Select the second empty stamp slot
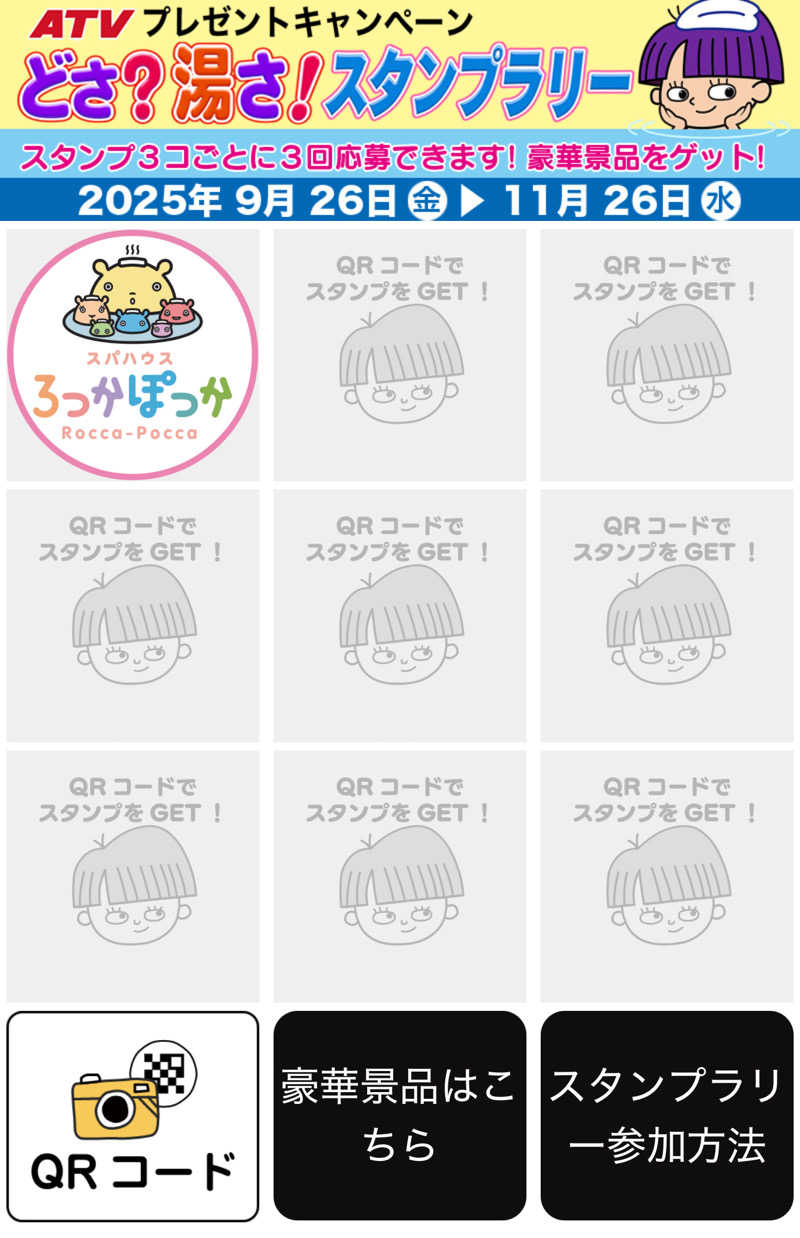 [x=400, y=356]
